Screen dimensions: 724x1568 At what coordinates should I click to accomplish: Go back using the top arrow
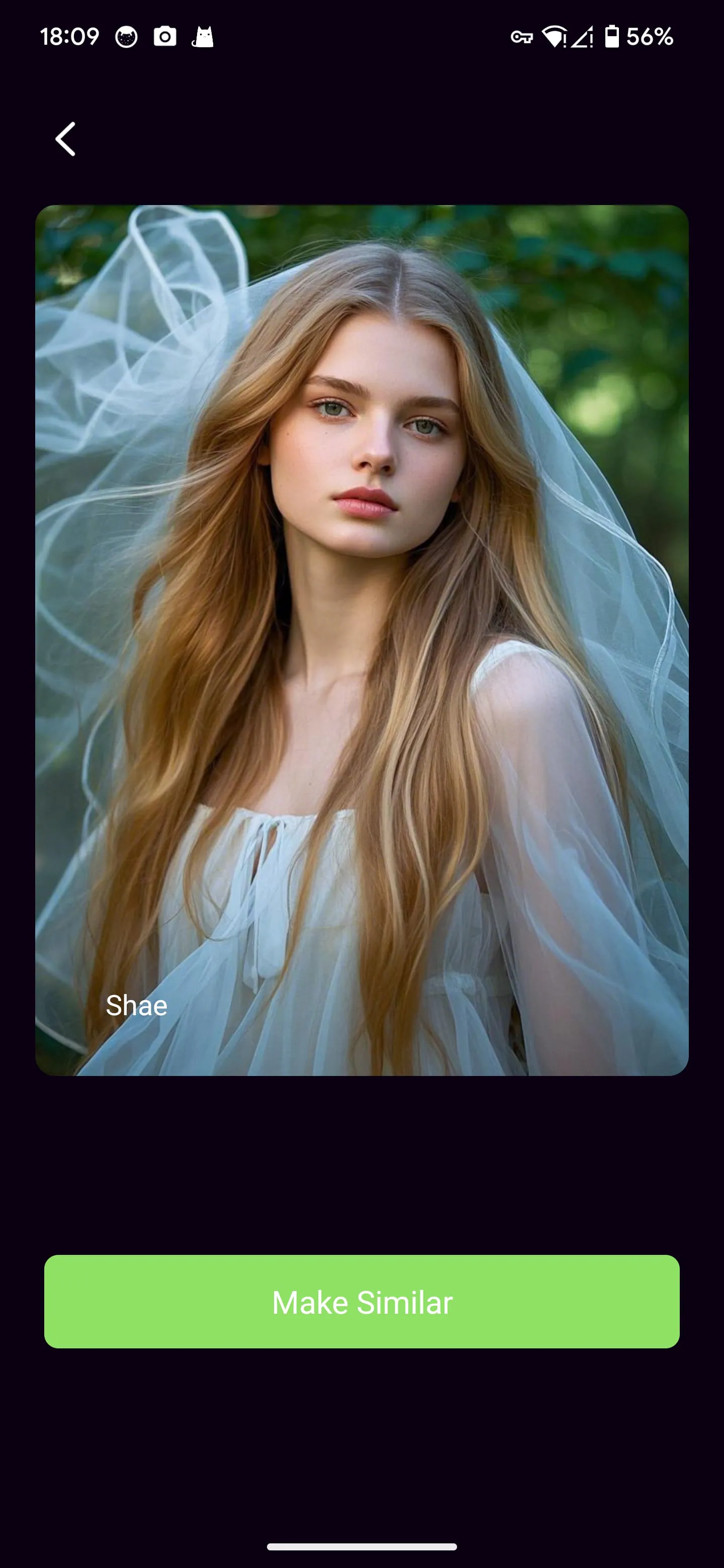coord(66,139)
